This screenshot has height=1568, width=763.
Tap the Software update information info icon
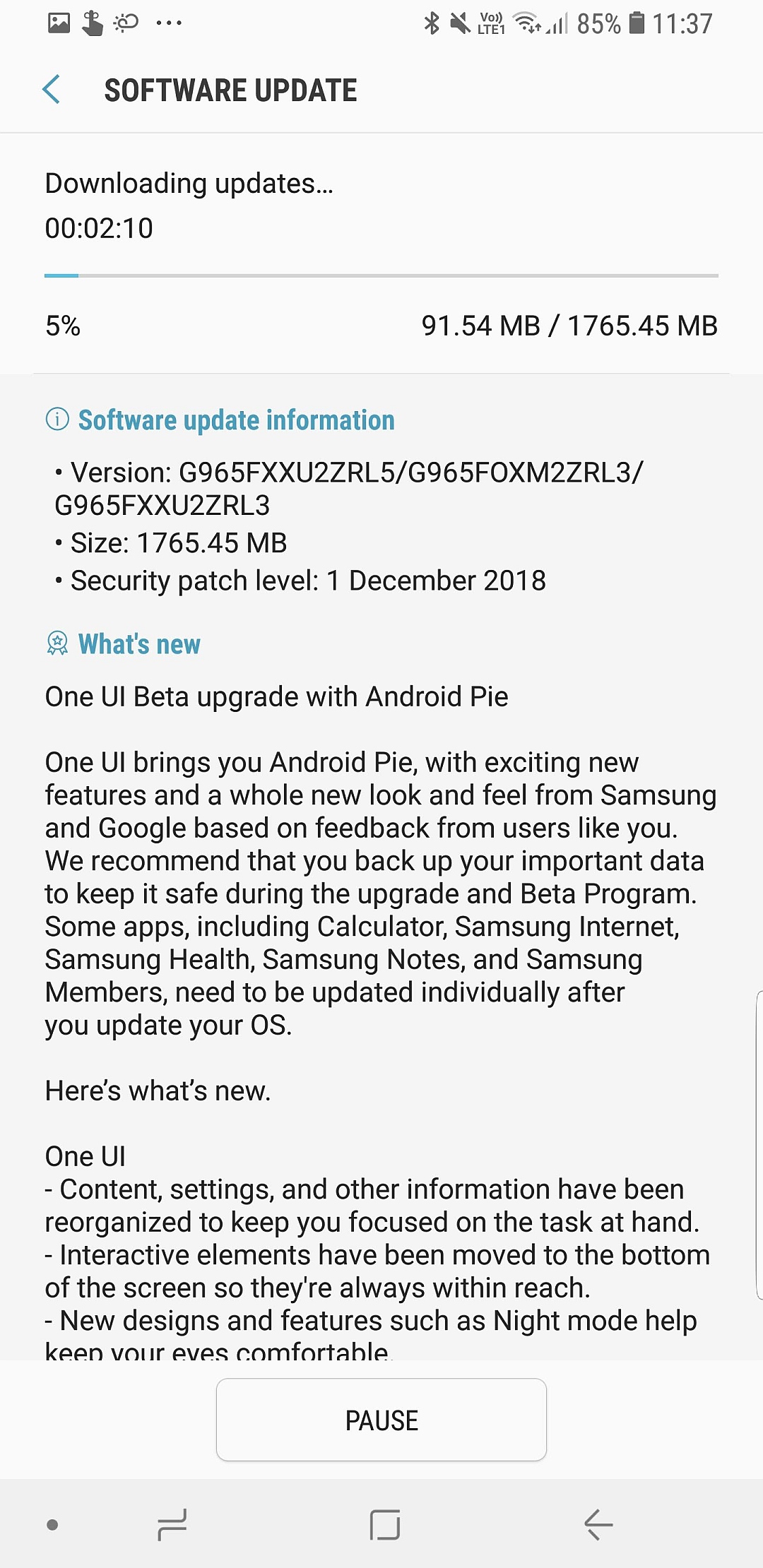tap(56, 419)
